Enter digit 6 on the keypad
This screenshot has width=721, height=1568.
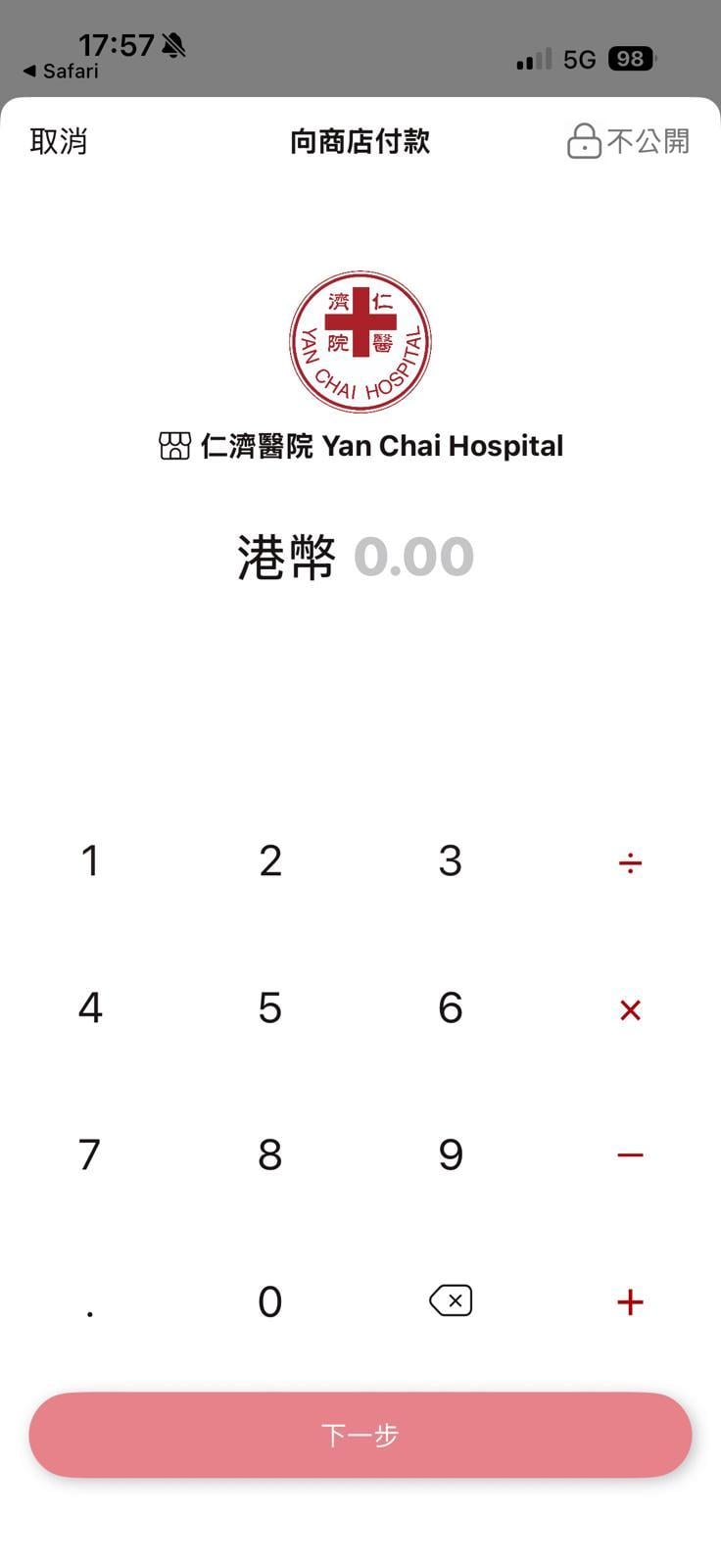tap(450, 1008)
